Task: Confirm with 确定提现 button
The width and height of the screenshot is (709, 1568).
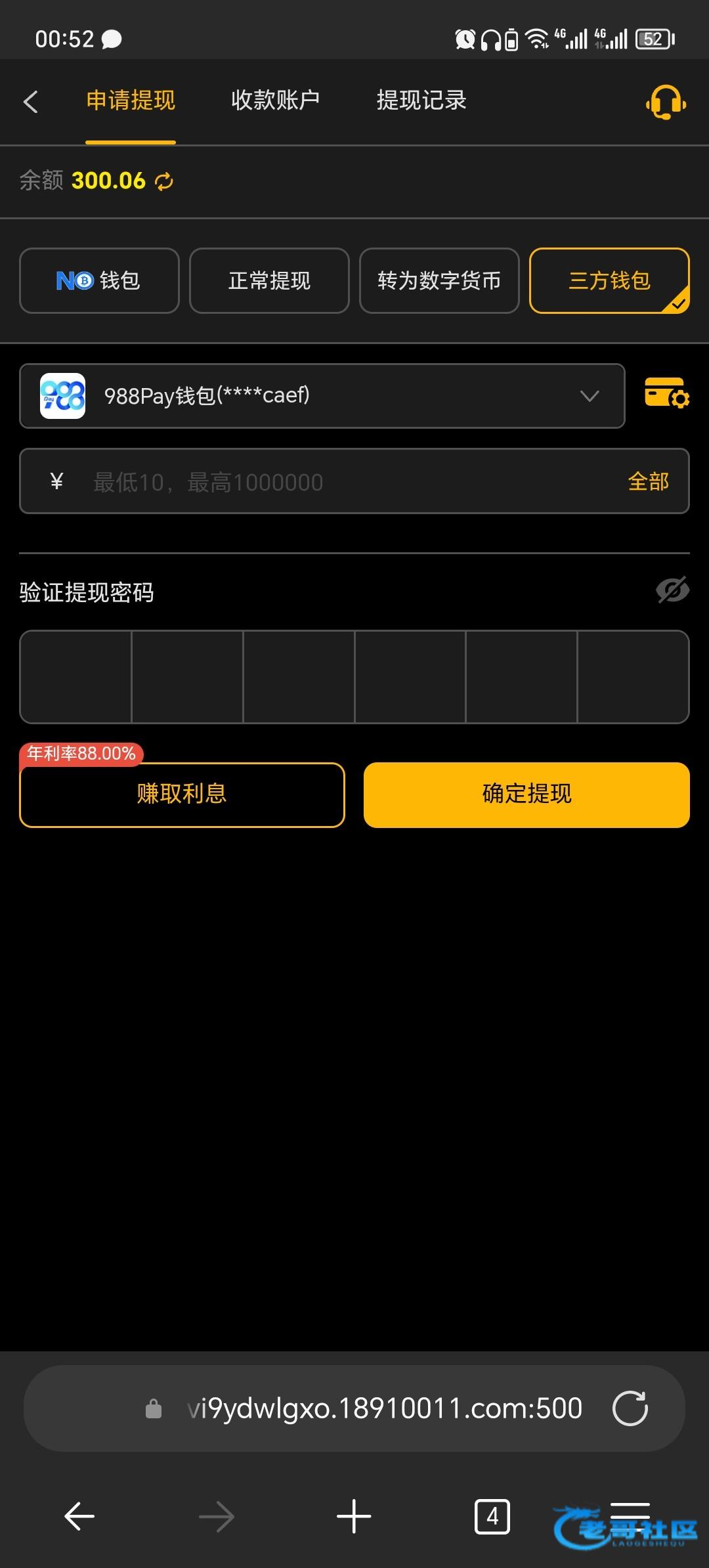Action: (526, 795)
